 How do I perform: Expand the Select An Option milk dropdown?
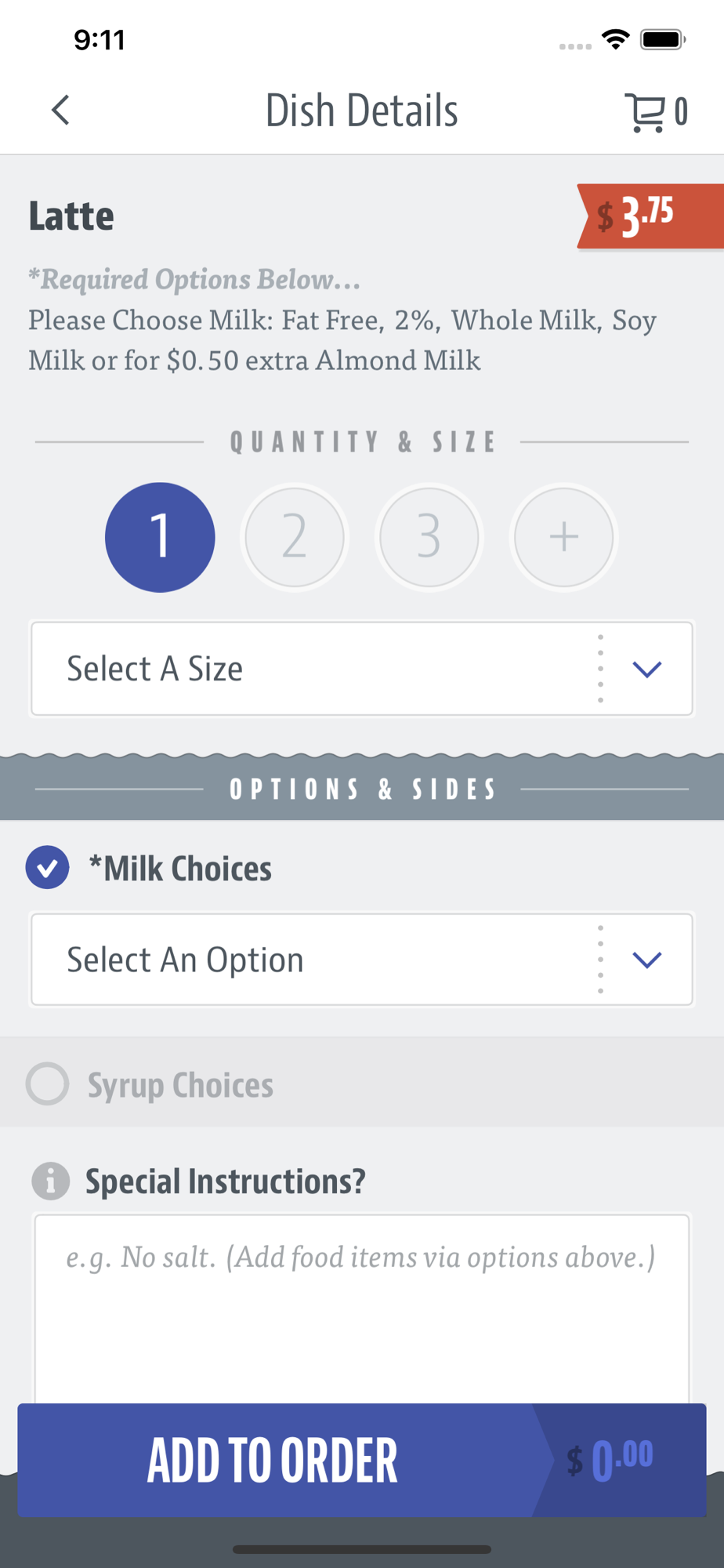[x=361, y=960]
